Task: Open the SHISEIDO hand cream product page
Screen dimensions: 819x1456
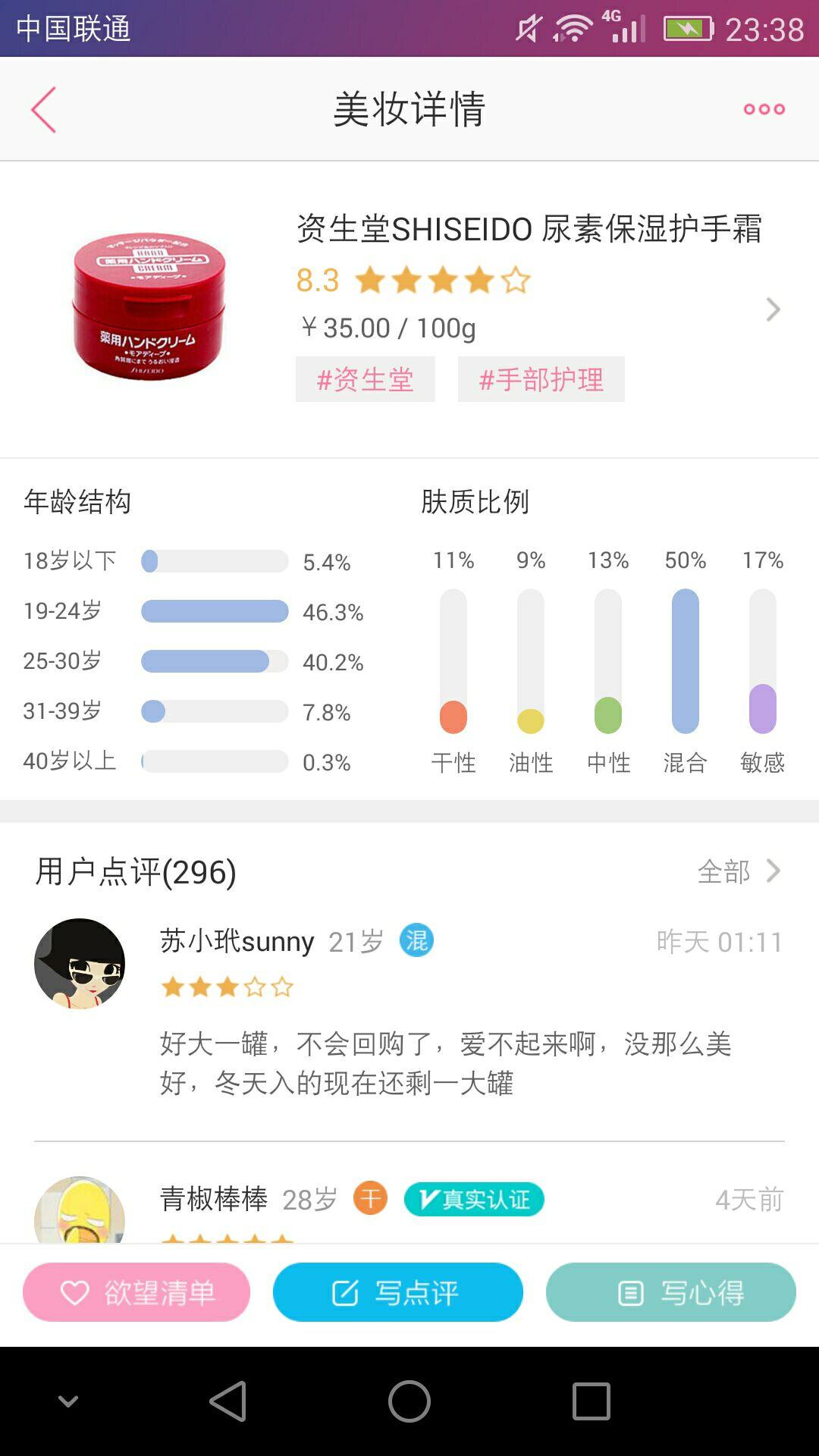Action: [x=529, y=229]
